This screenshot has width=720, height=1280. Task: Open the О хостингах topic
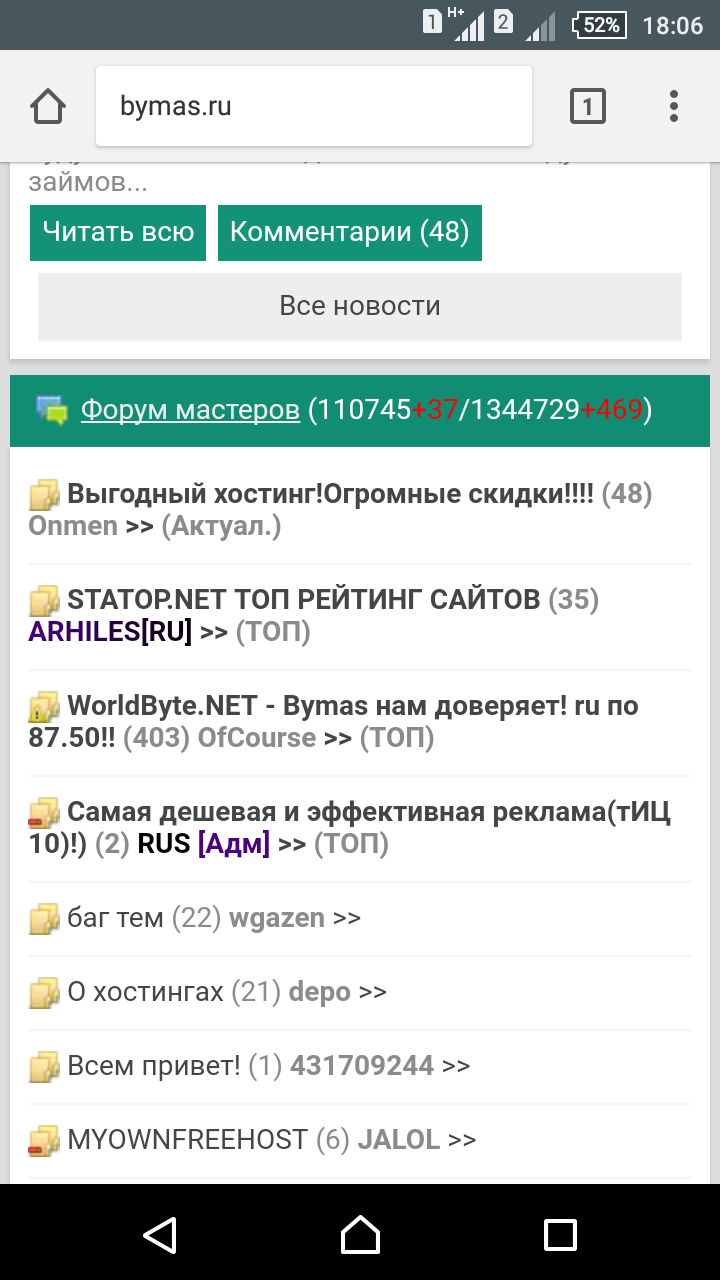tap(145, 992)
